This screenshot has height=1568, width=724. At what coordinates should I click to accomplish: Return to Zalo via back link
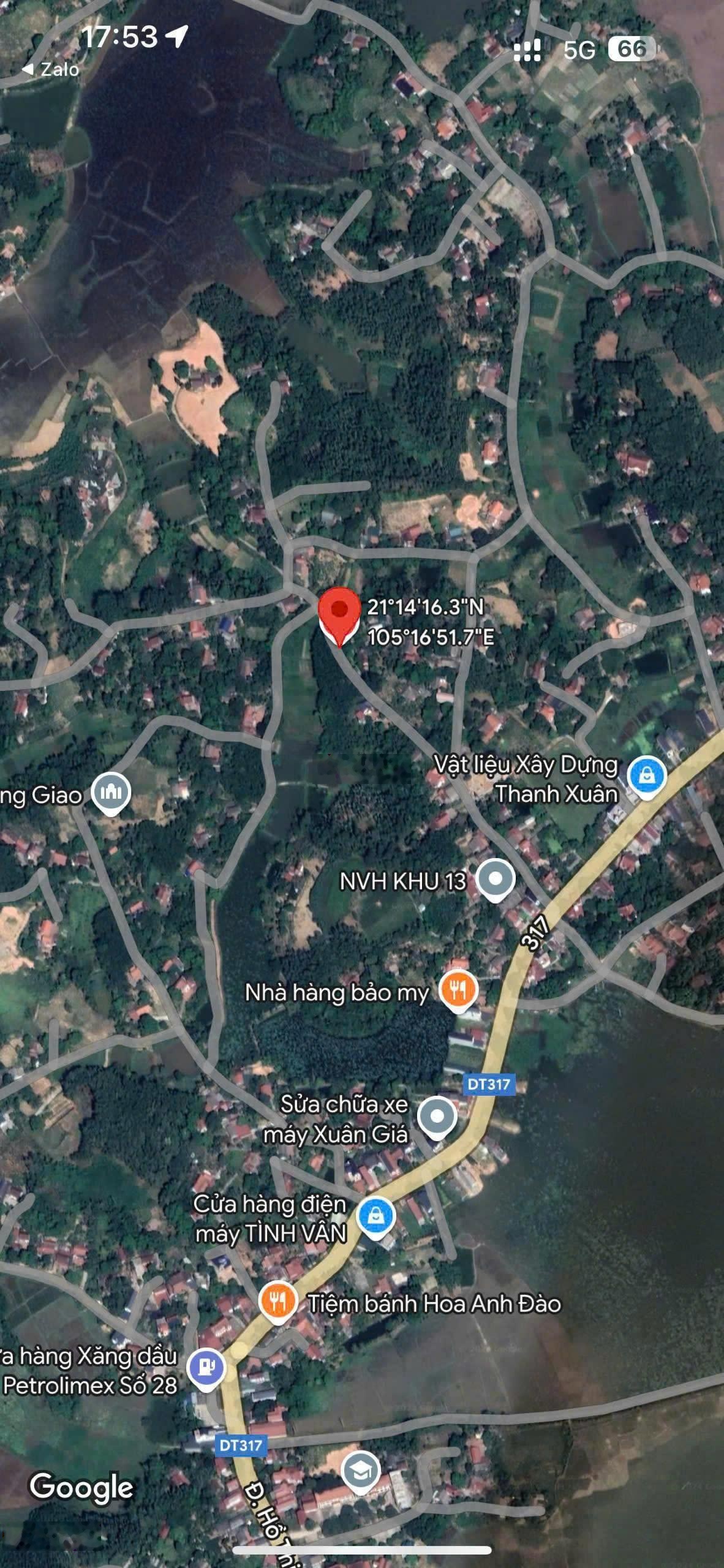click(51, 69)
